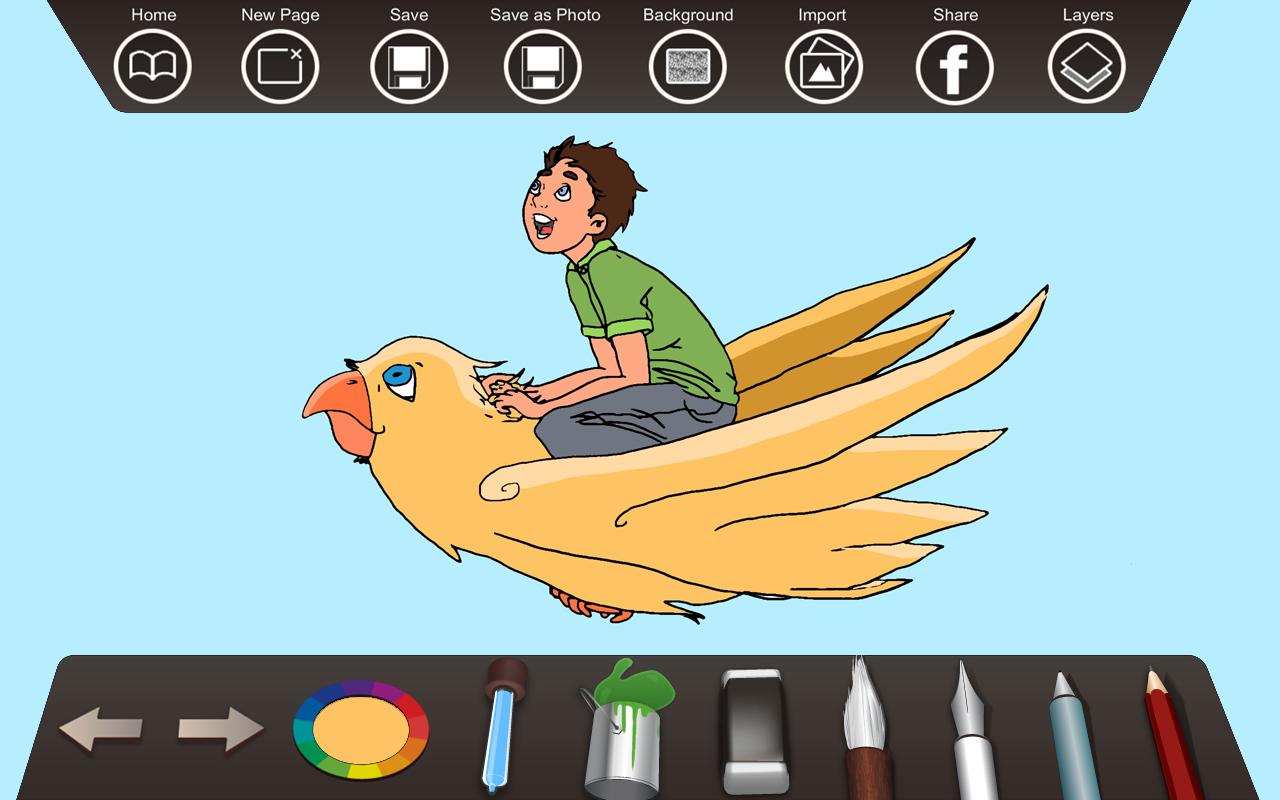Import a picture

[x=823, y=67]
